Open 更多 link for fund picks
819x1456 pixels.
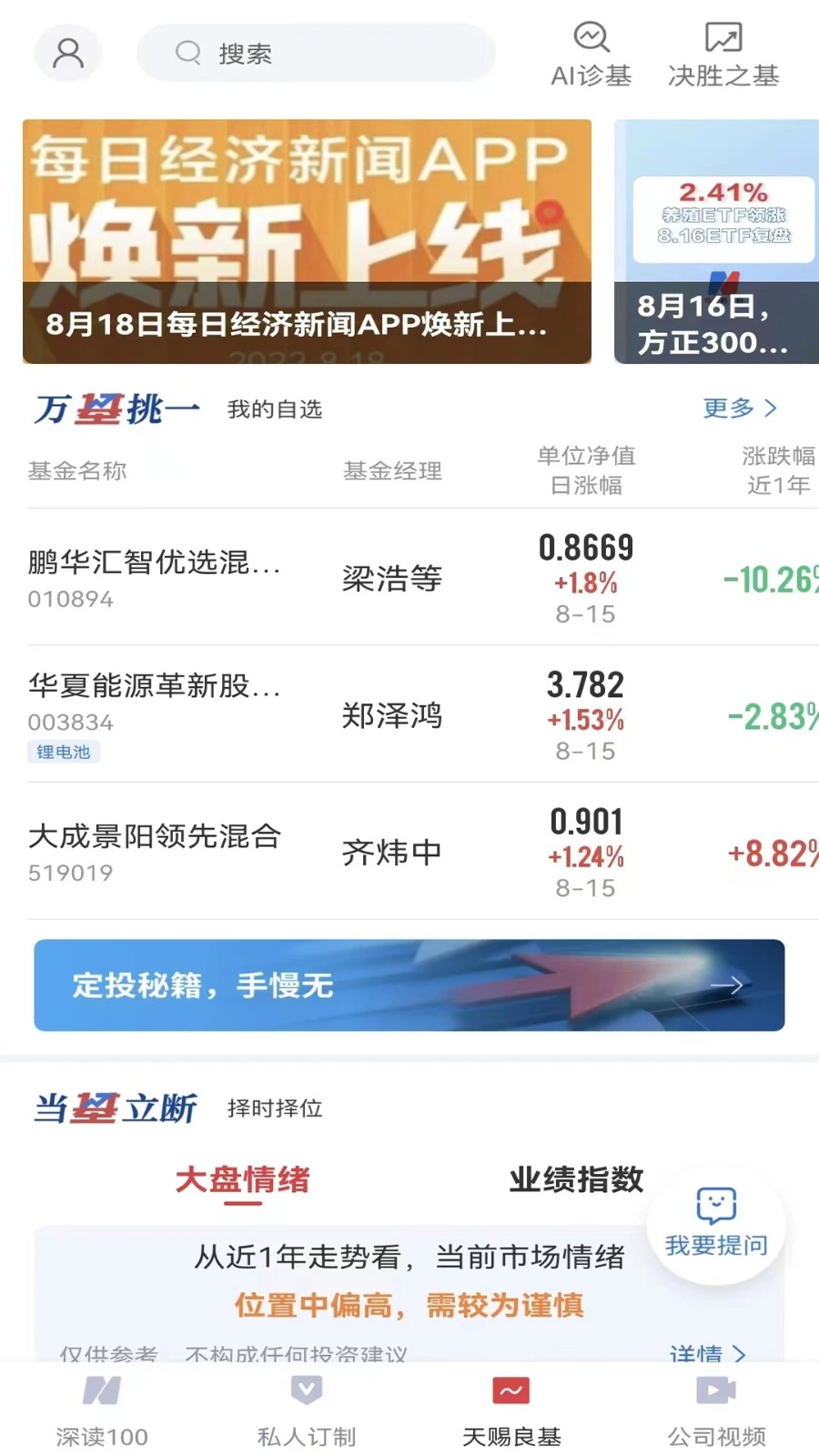tap(739, 409)
